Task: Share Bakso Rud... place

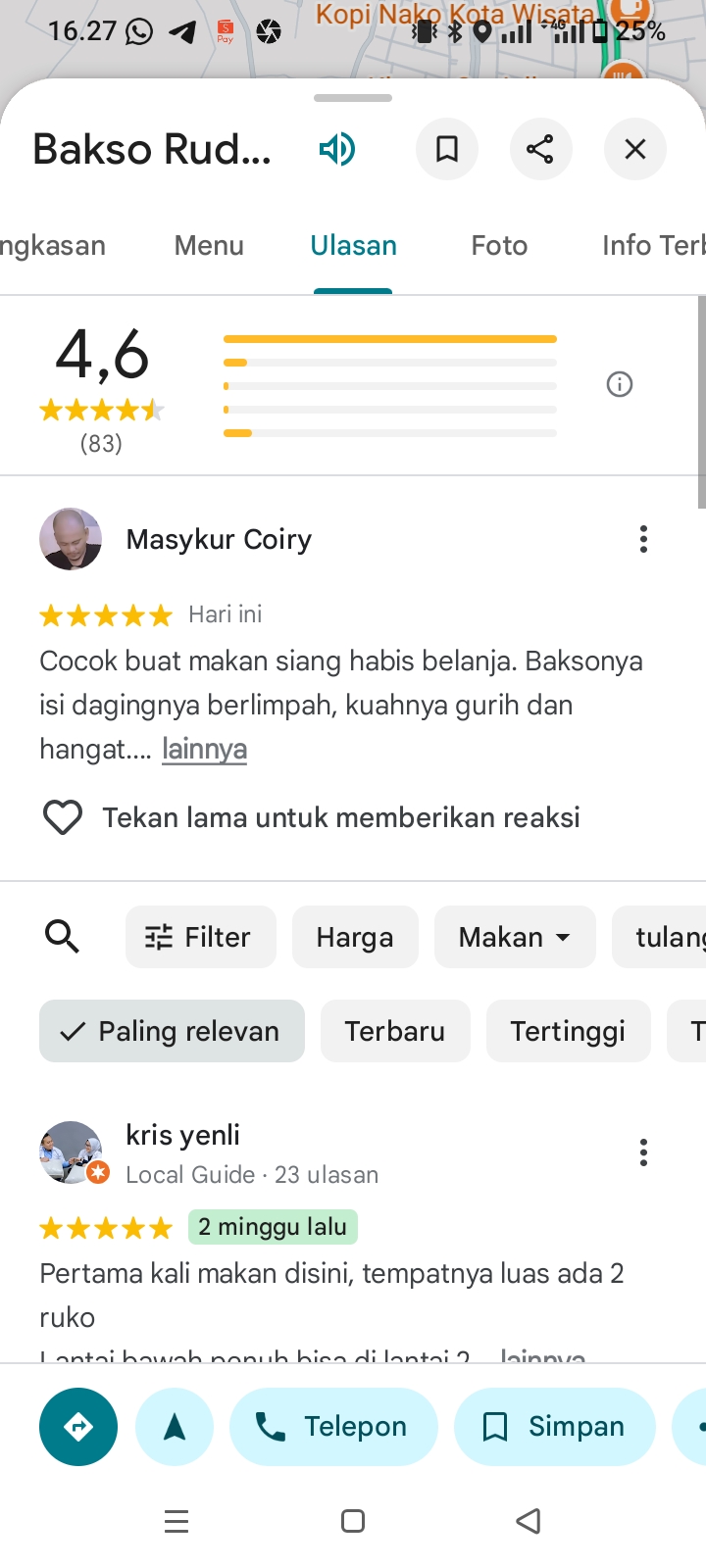Action: (x=540, y=149)
